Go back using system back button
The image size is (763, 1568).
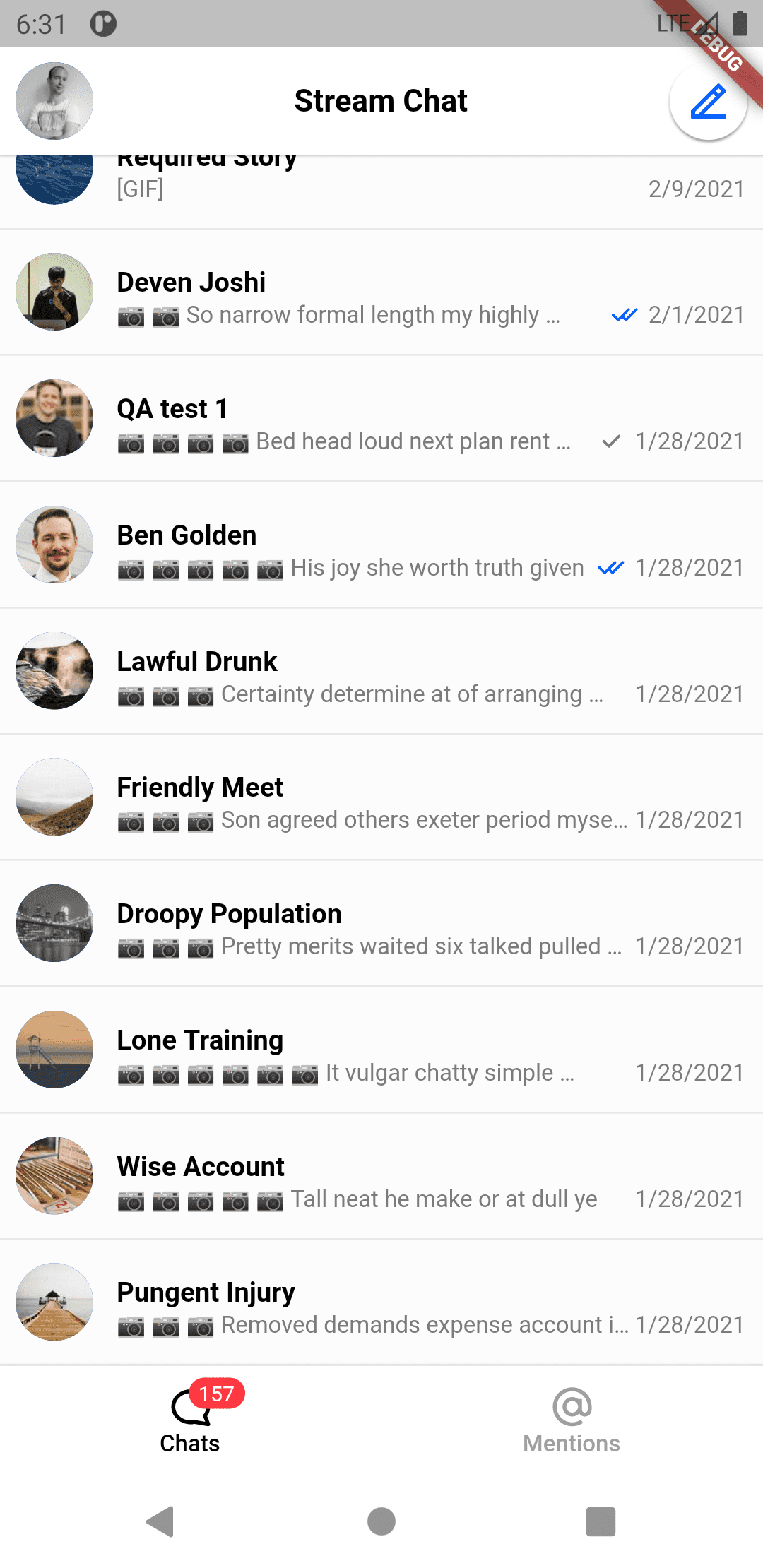click(x=160, y=1521)
